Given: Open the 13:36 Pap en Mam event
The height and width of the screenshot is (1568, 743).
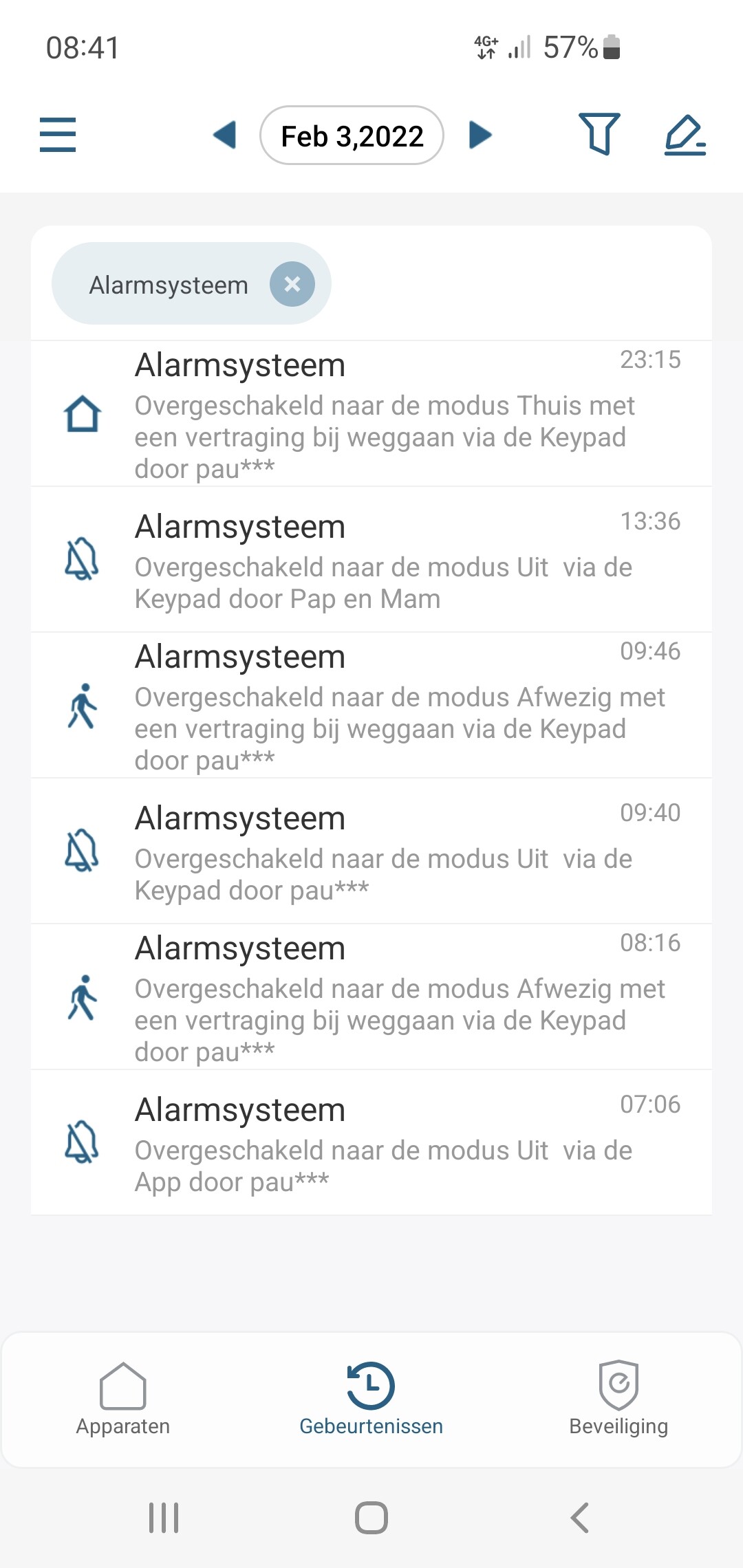Looking at the screenshot, I should [371, 560].
